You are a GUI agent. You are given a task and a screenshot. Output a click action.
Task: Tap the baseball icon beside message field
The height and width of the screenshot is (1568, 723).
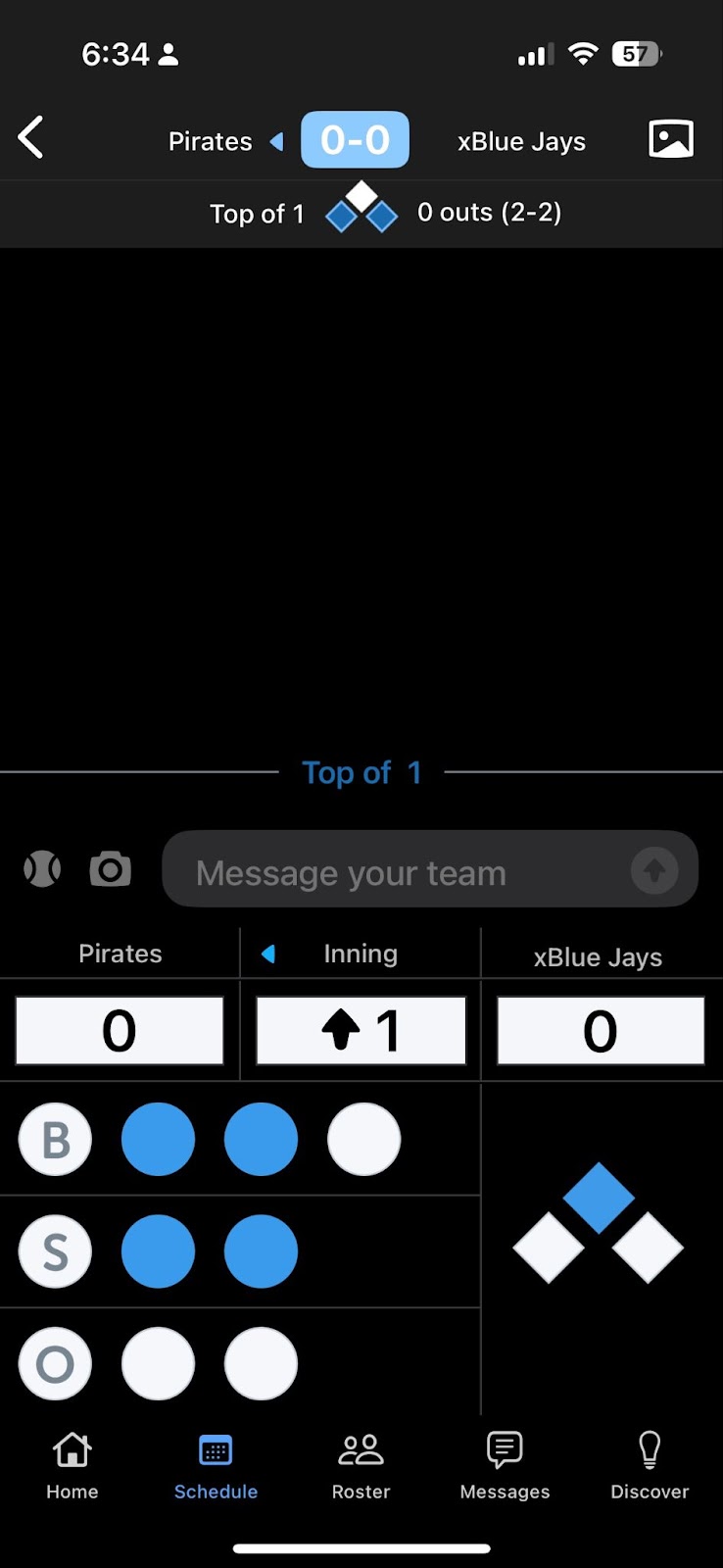point(42,869)
